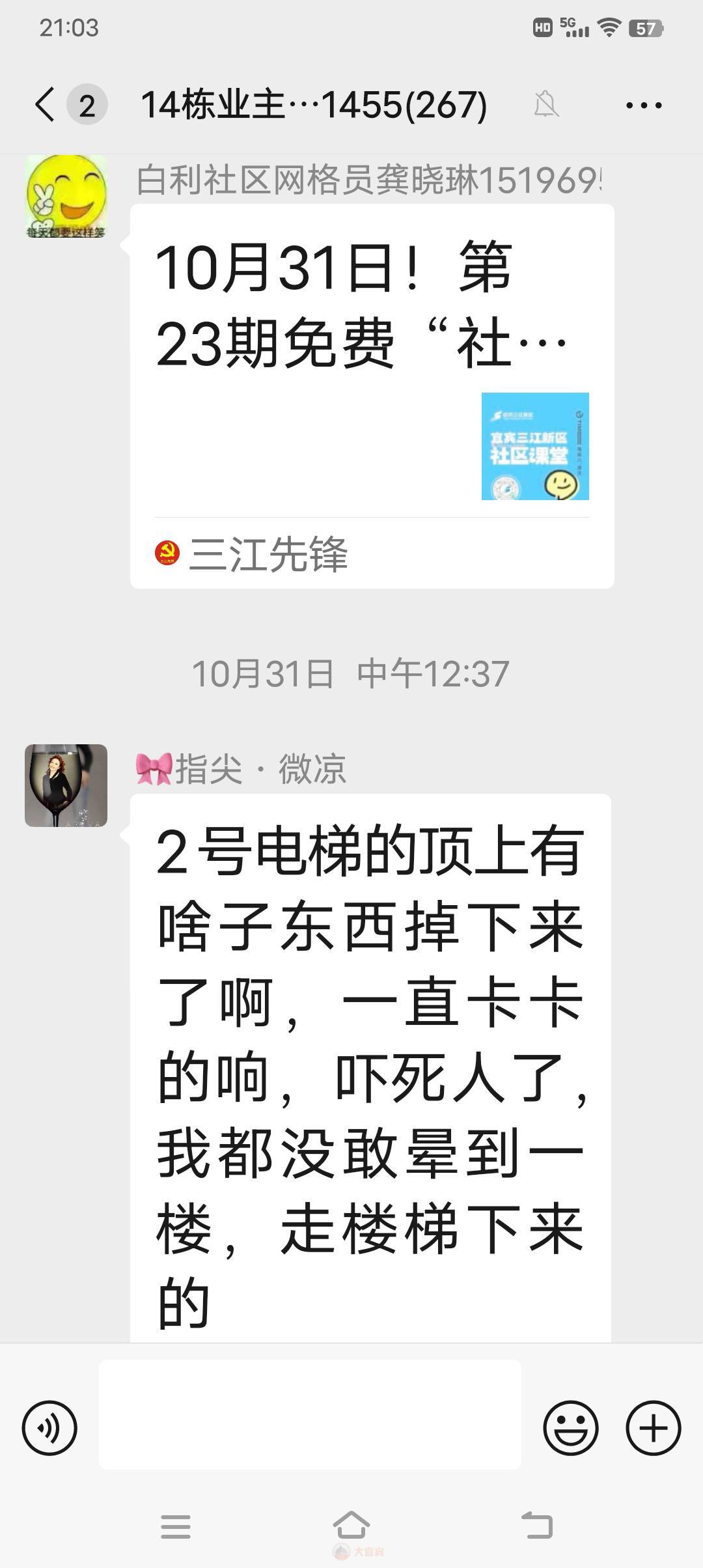Open the emoji sticker panel
The width and height of the screenshot is (703, 1568).
(x=571, y=1428)
